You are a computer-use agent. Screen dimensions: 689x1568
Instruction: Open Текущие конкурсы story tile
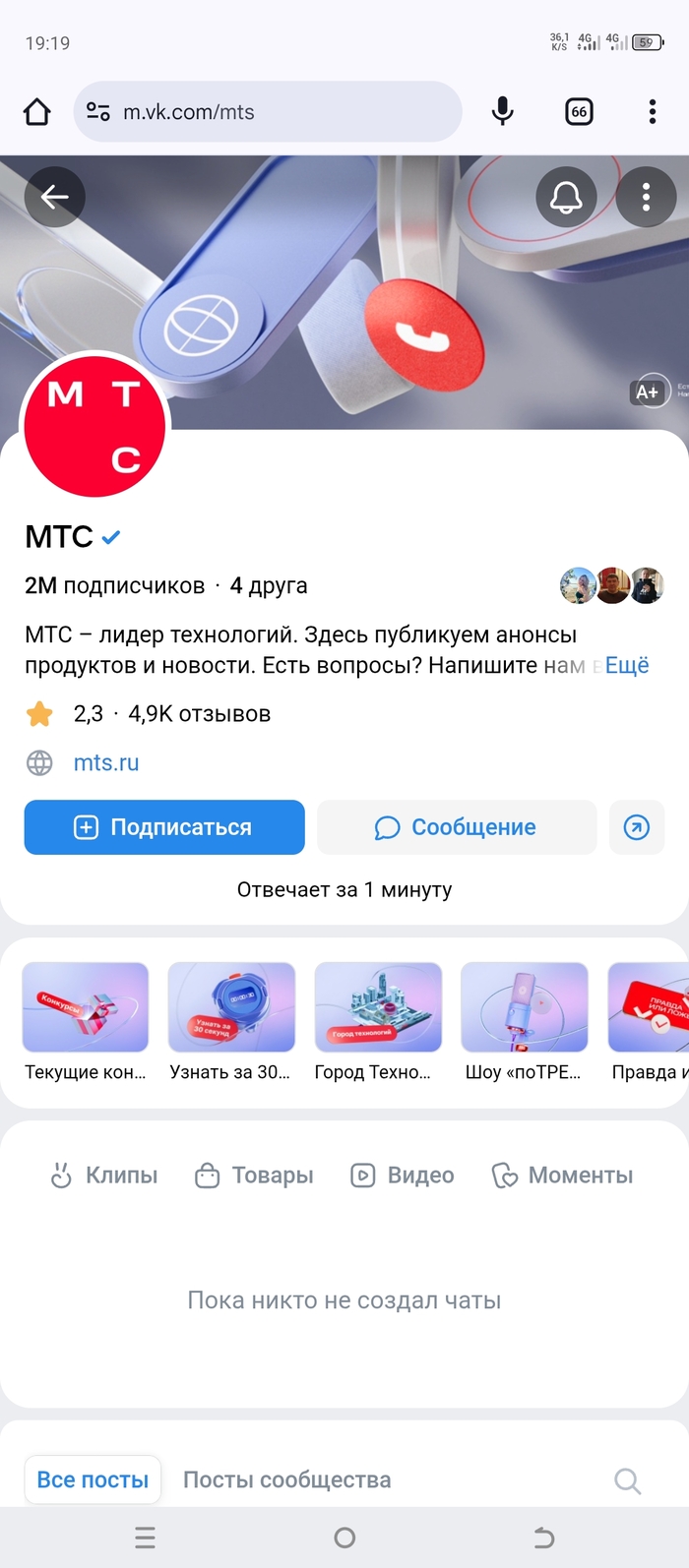[x=86, y=1009]
